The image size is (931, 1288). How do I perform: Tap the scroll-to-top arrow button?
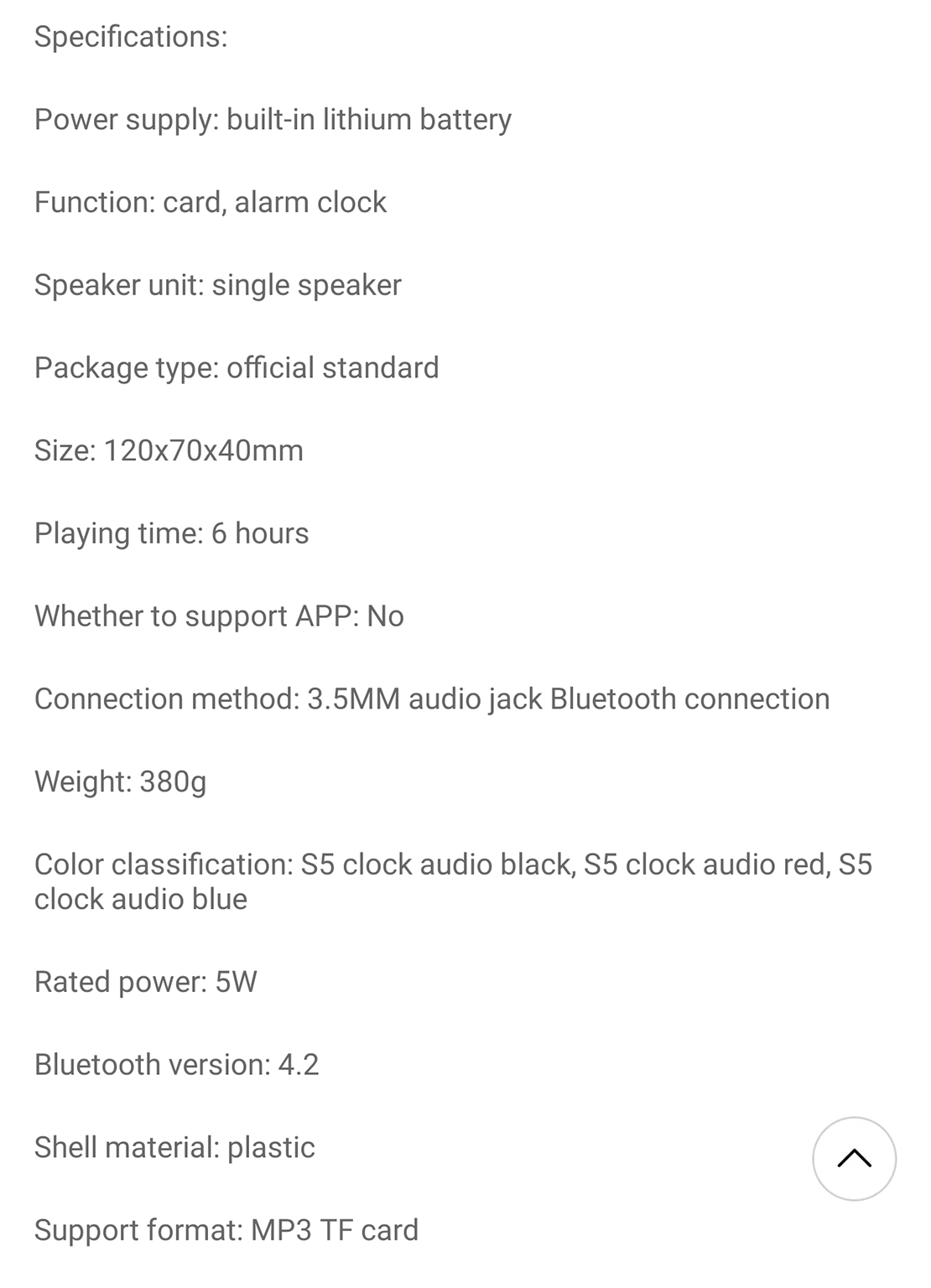point(854,1159)
